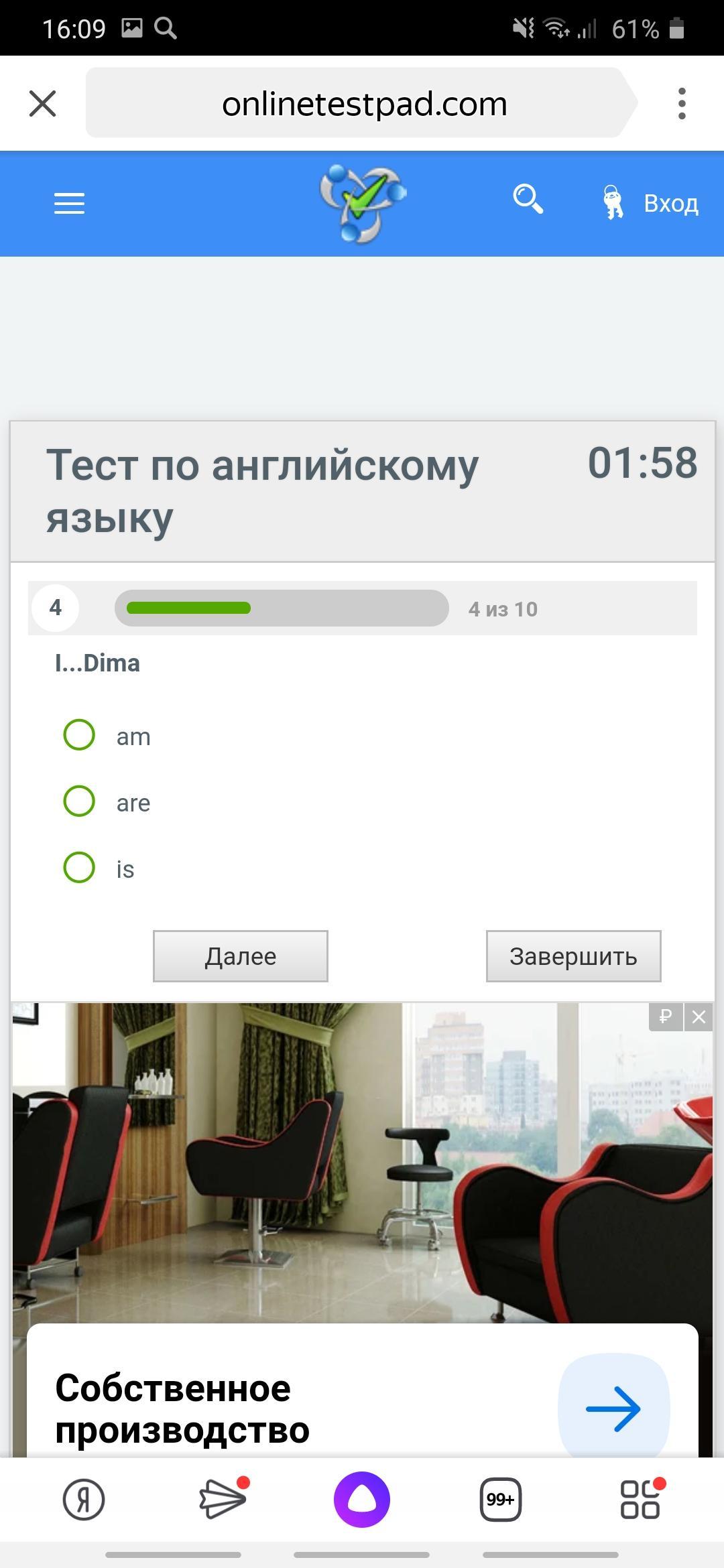Activate the Alice voice assistant
724x1568 pixels.
[362, 1500]
